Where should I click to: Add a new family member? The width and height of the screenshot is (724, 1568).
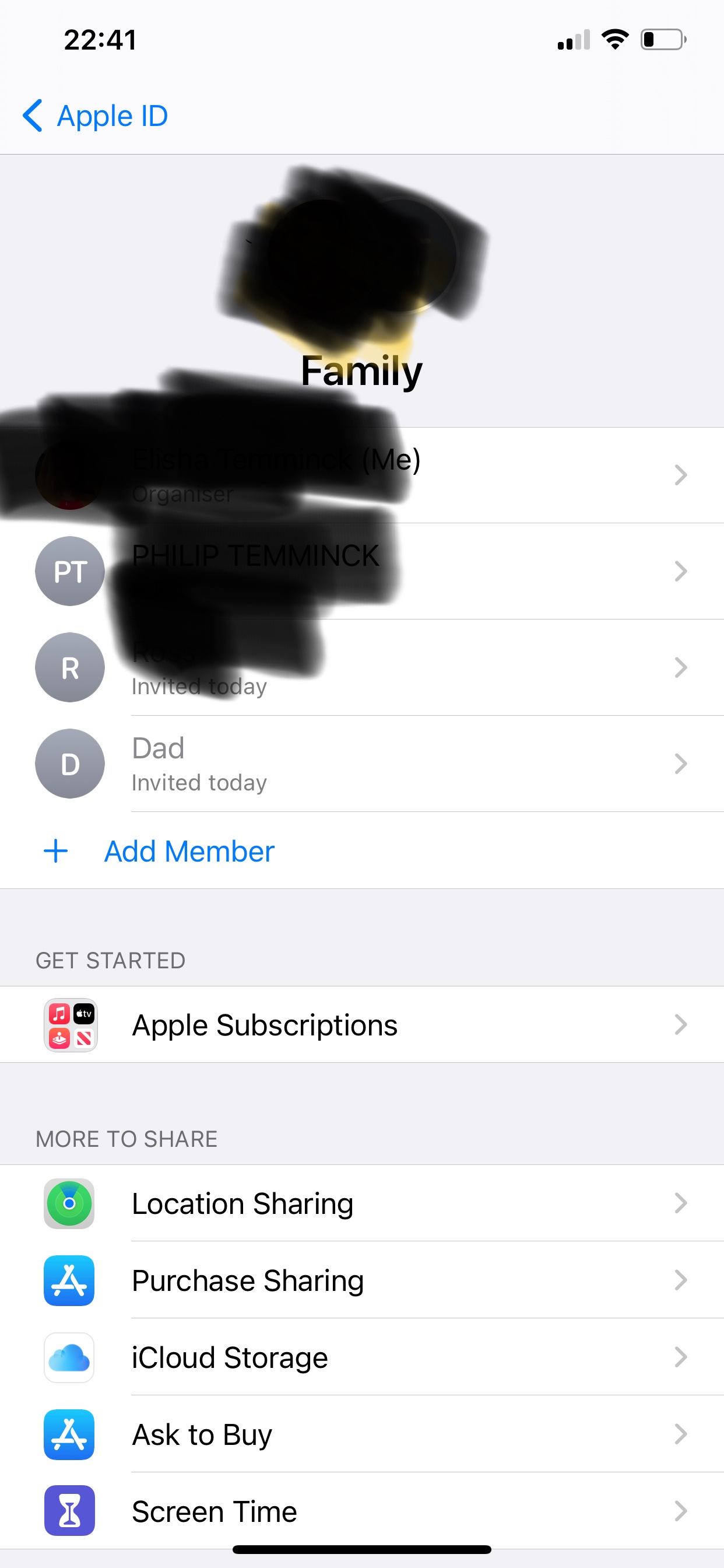[x=189, y=851]
